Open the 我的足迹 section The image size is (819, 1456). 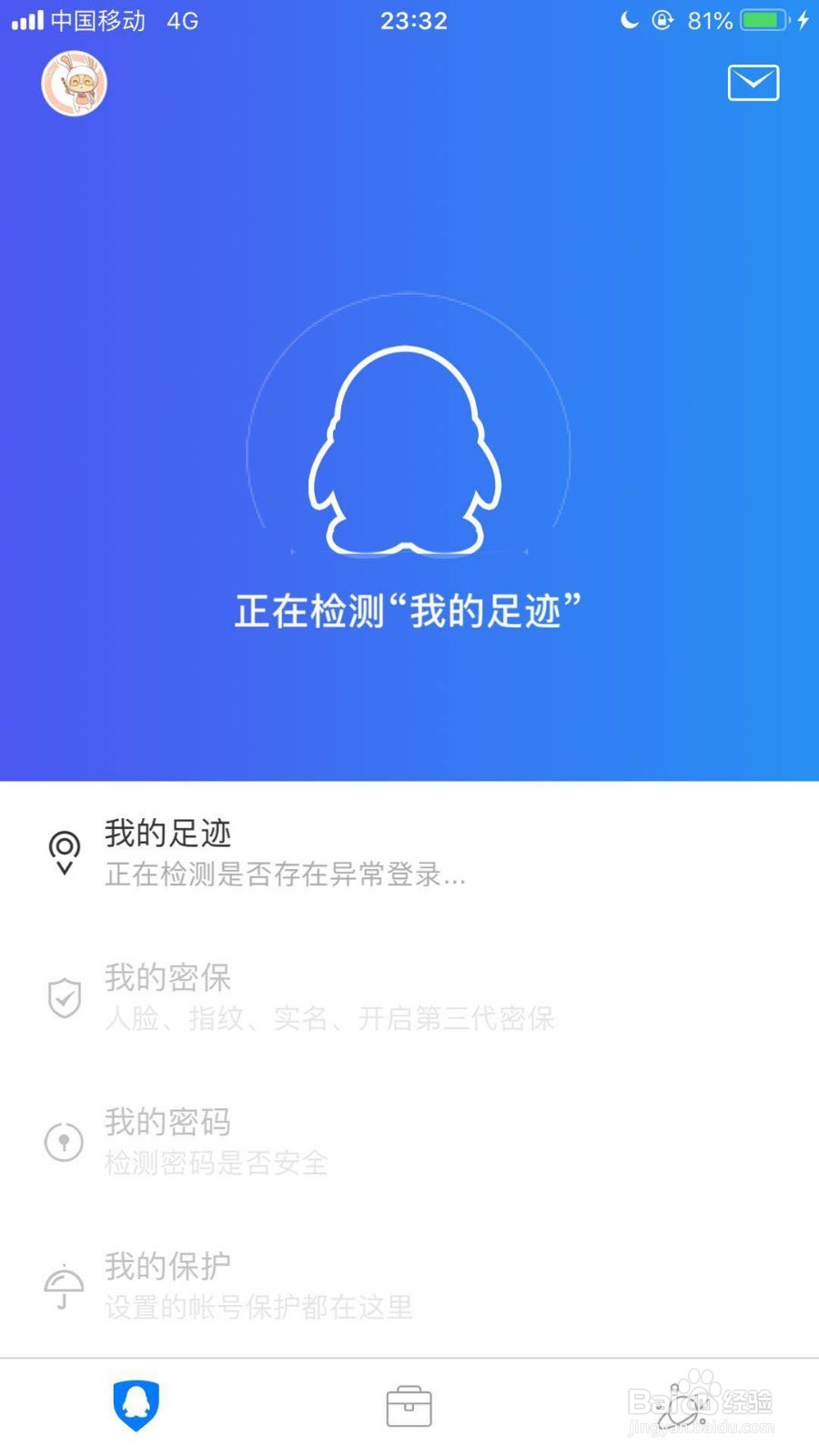[x=273, y=853]
